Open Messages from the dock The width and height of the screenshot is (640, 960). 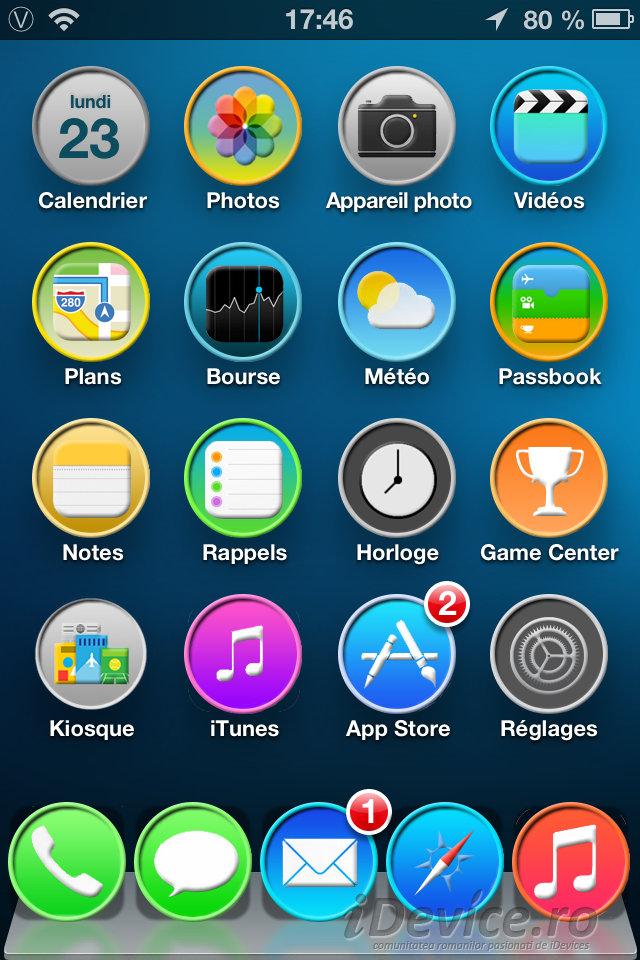(193, 860)
